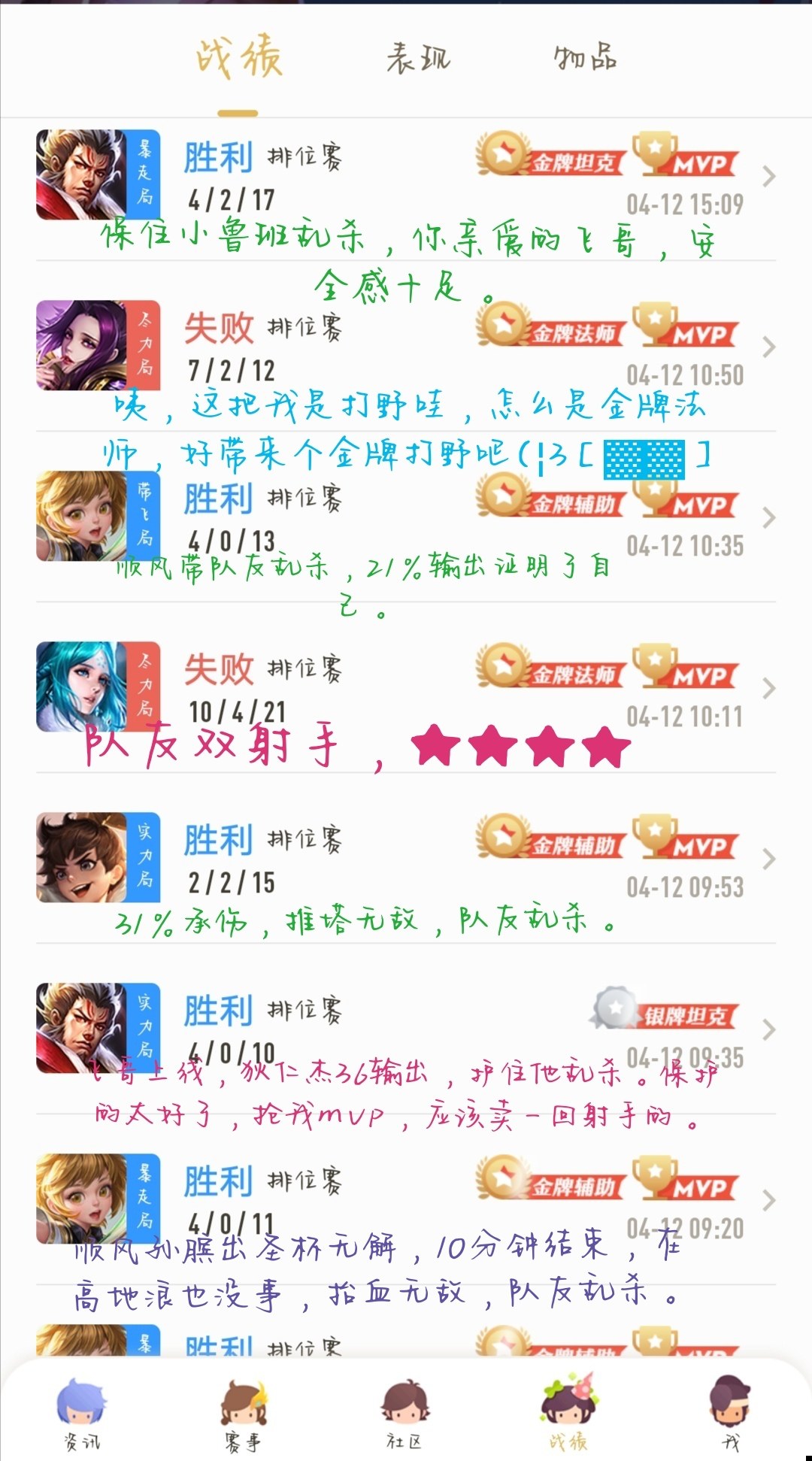Open the 04-12 10:35 victory match
Viewport: 812px width, 1461px height.
coord(406,517)
